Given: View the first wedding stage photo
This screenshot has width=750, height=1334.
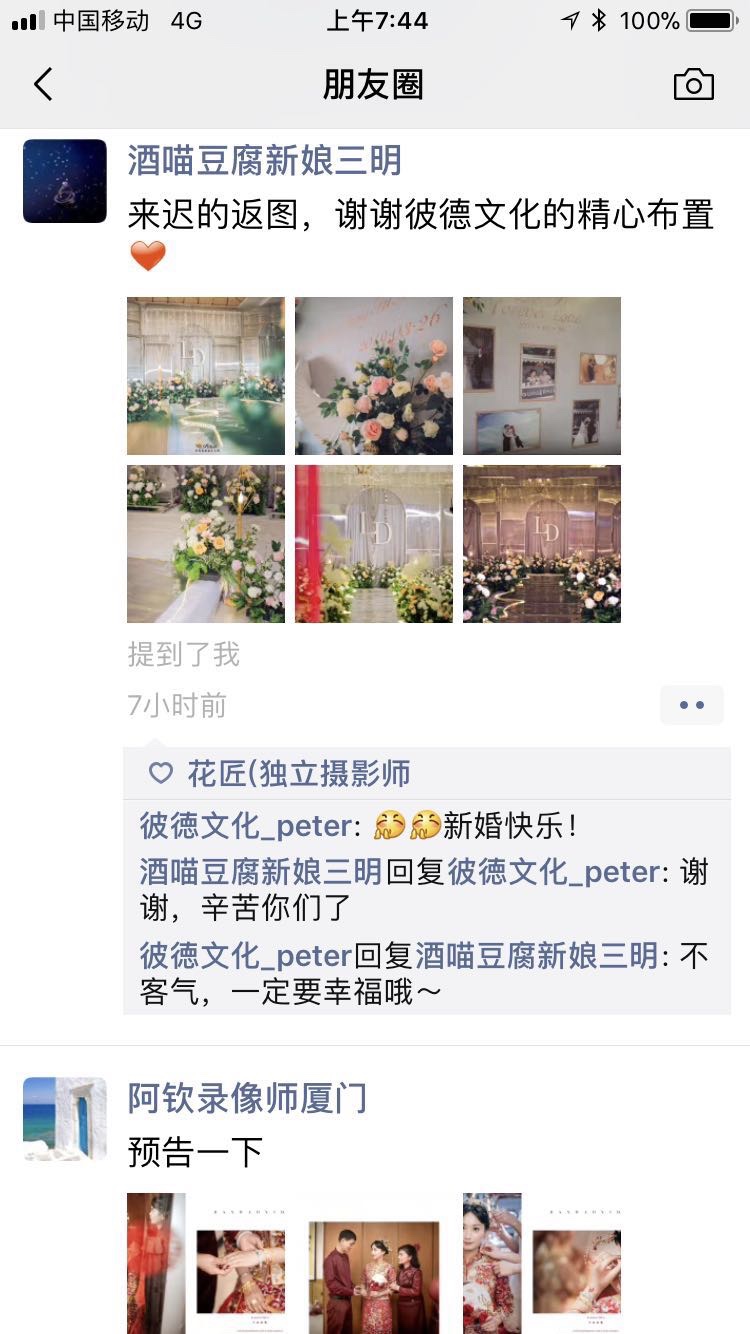Looking at the screenshot, I should pyautogui.click(x=206, y=376).
